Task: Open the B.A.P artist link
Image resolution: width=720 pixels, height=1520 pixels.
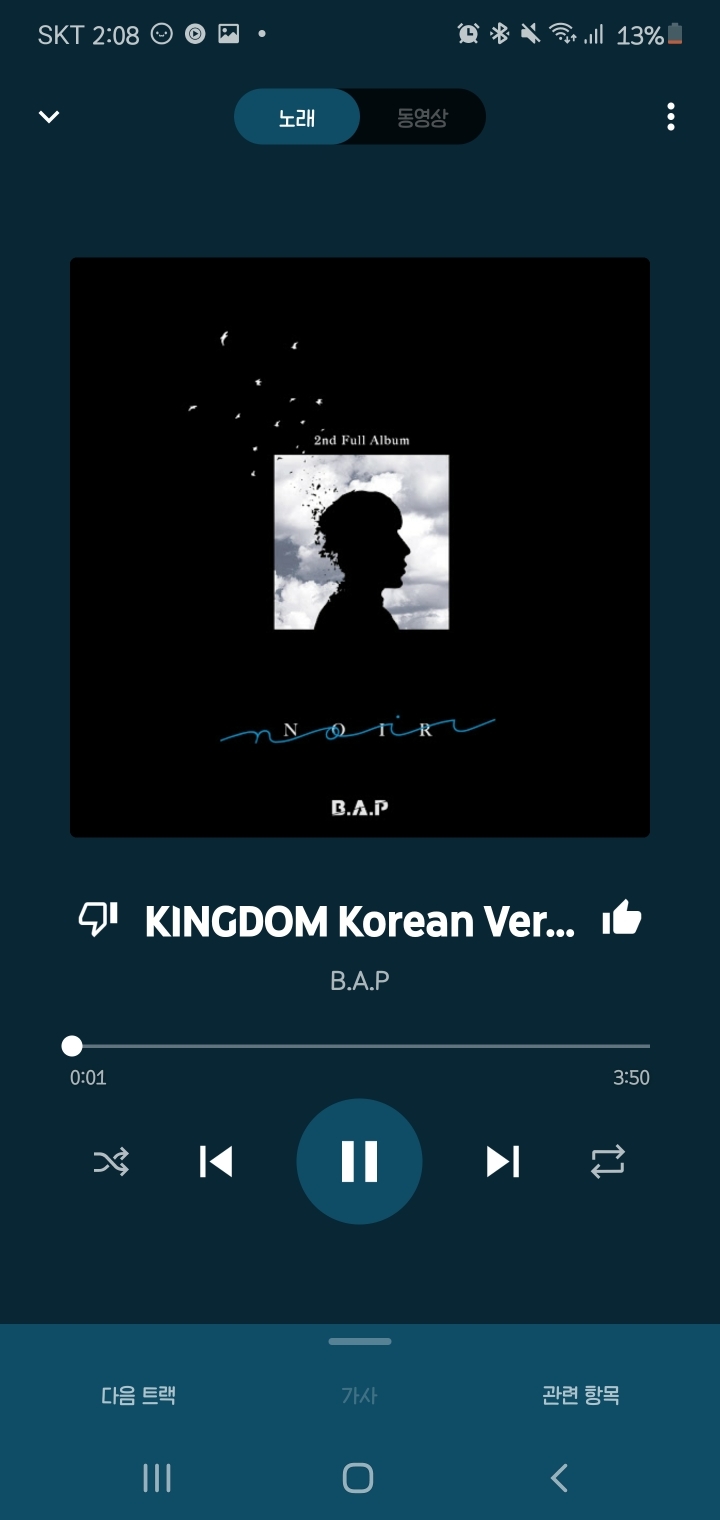Action: (360, 980)
